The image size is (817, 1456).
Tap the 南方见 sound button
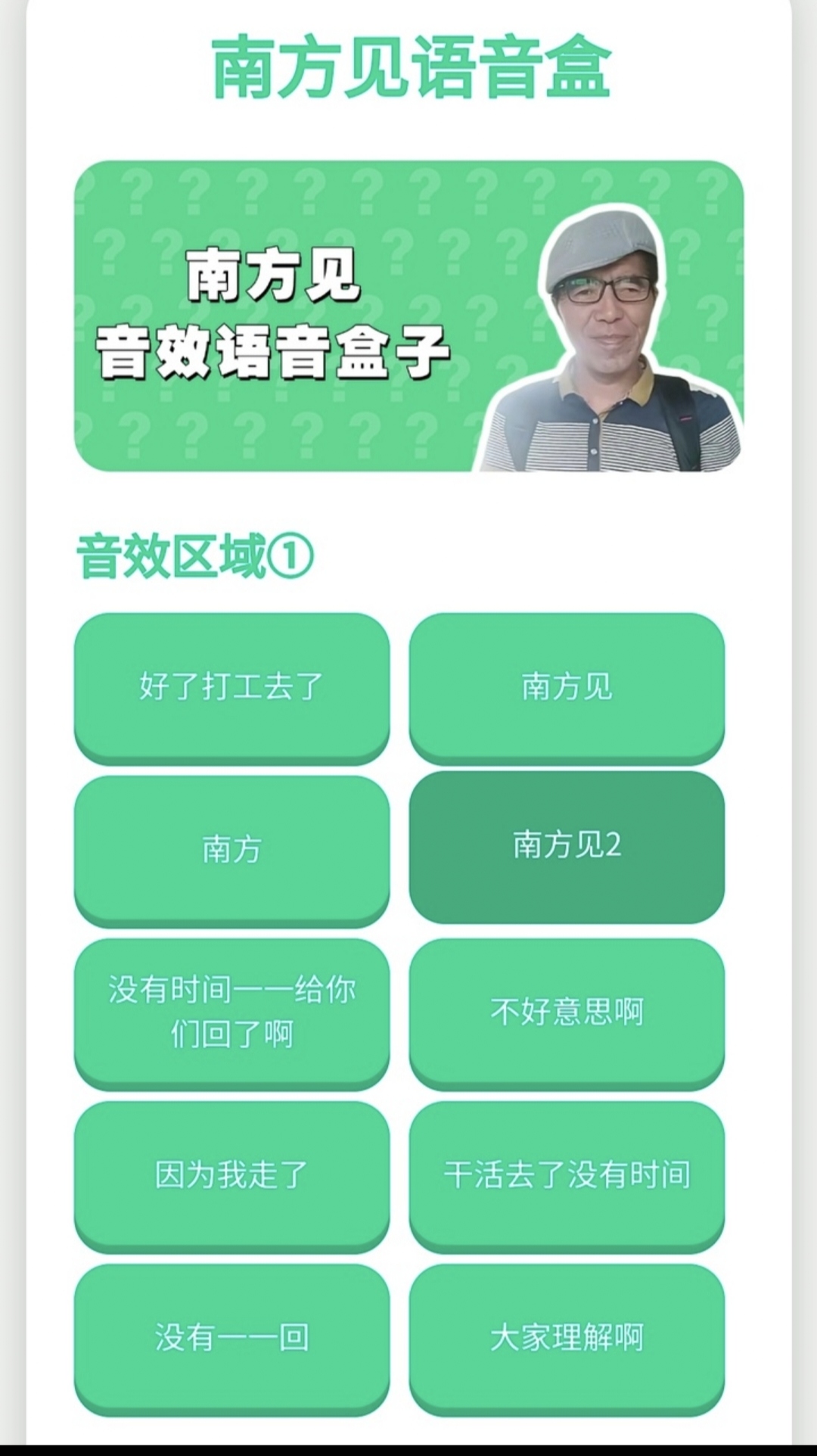[567, 686]
